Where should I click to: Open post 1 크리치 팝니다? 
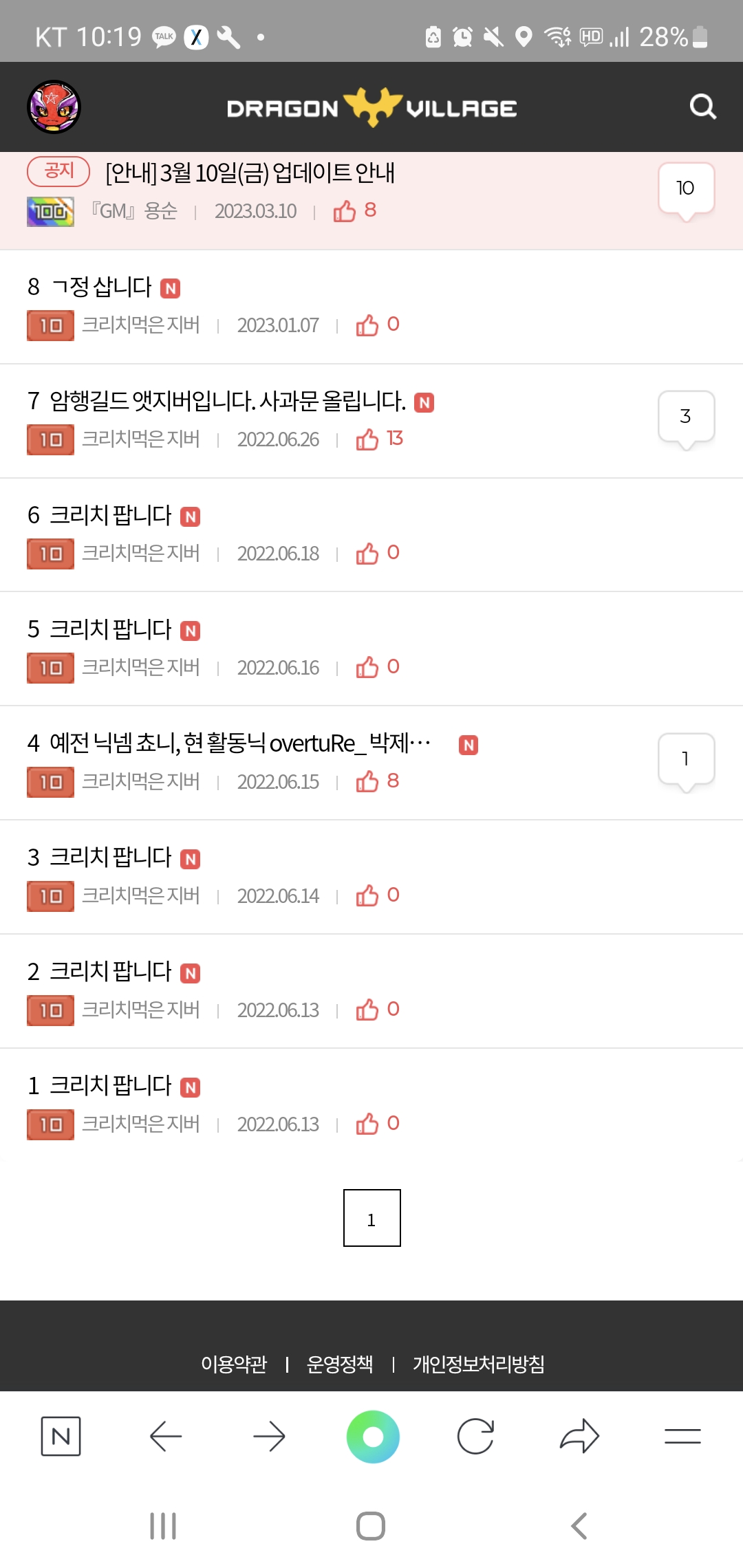[110, 1086]
